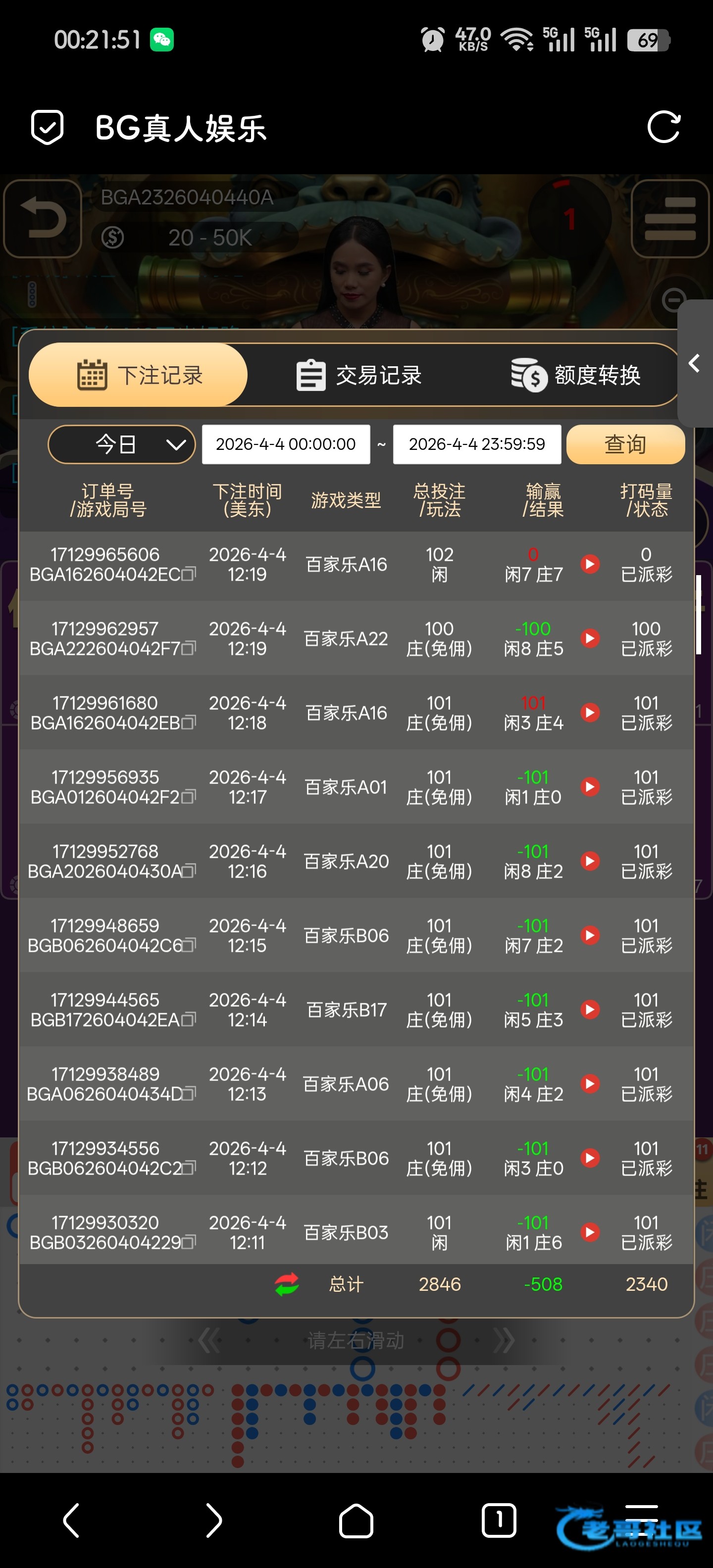Go back with browser back arrow
The image size is (713, 1568).
(71, 1520)
